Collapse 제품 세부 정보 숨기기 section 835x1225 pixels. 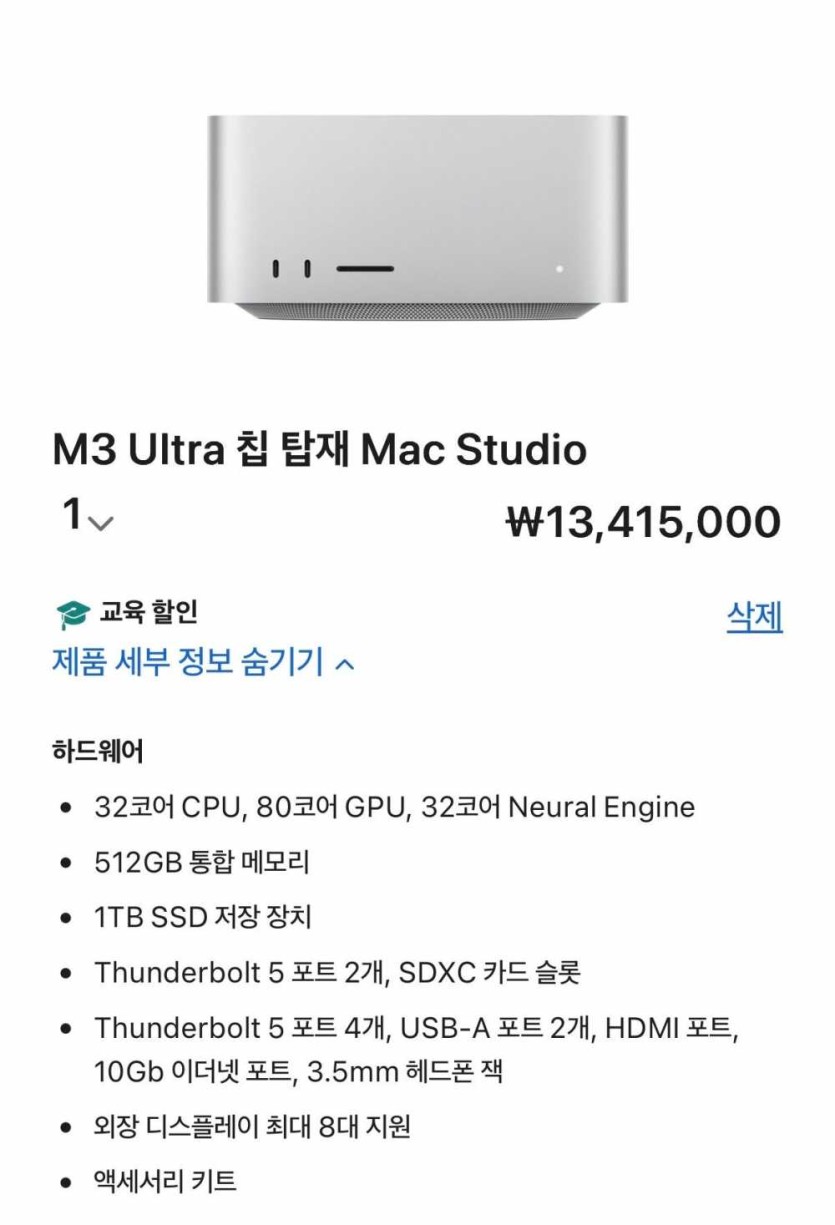(203, 662)
